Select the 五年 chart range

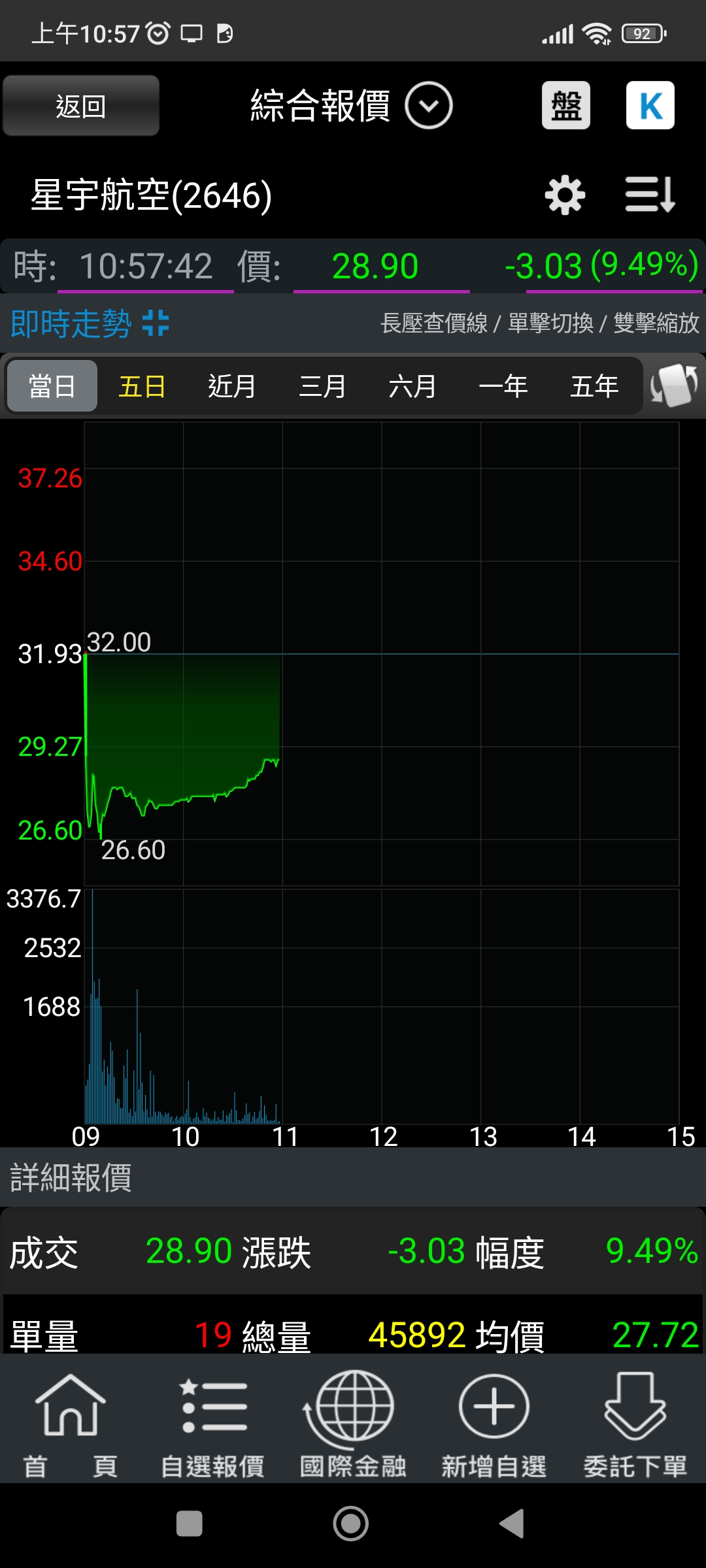click(594, 386)
